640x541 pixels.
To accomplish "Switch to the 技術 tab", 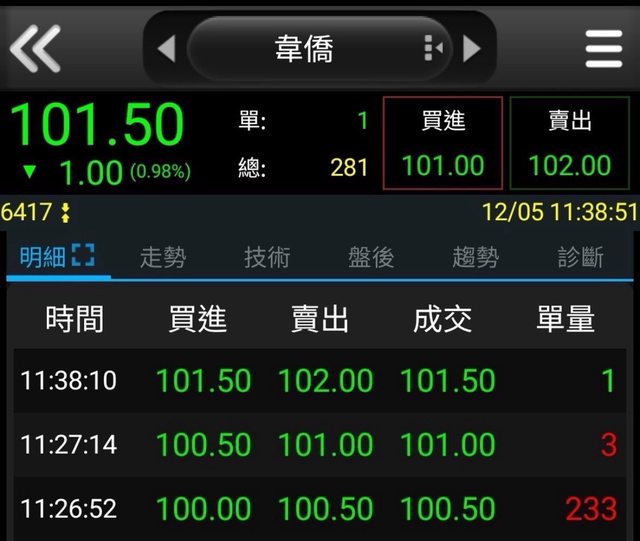I will point(267,257).
